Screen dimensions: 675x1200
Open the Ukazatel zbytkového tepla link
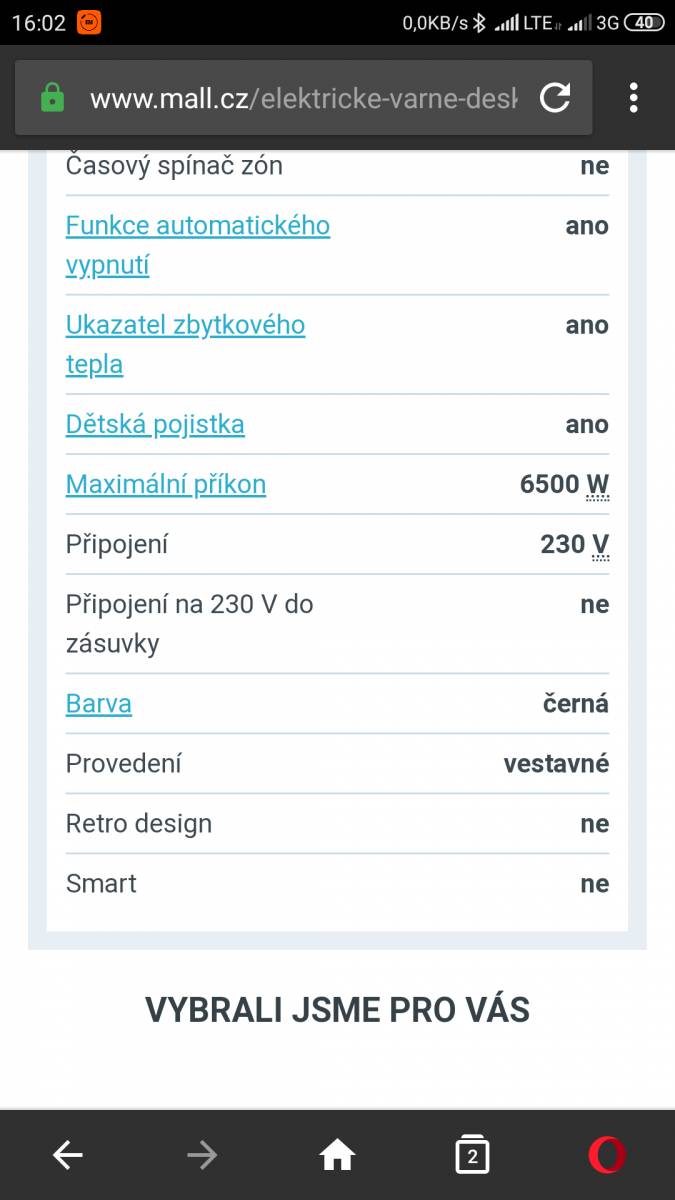click(x=185, y=344)
